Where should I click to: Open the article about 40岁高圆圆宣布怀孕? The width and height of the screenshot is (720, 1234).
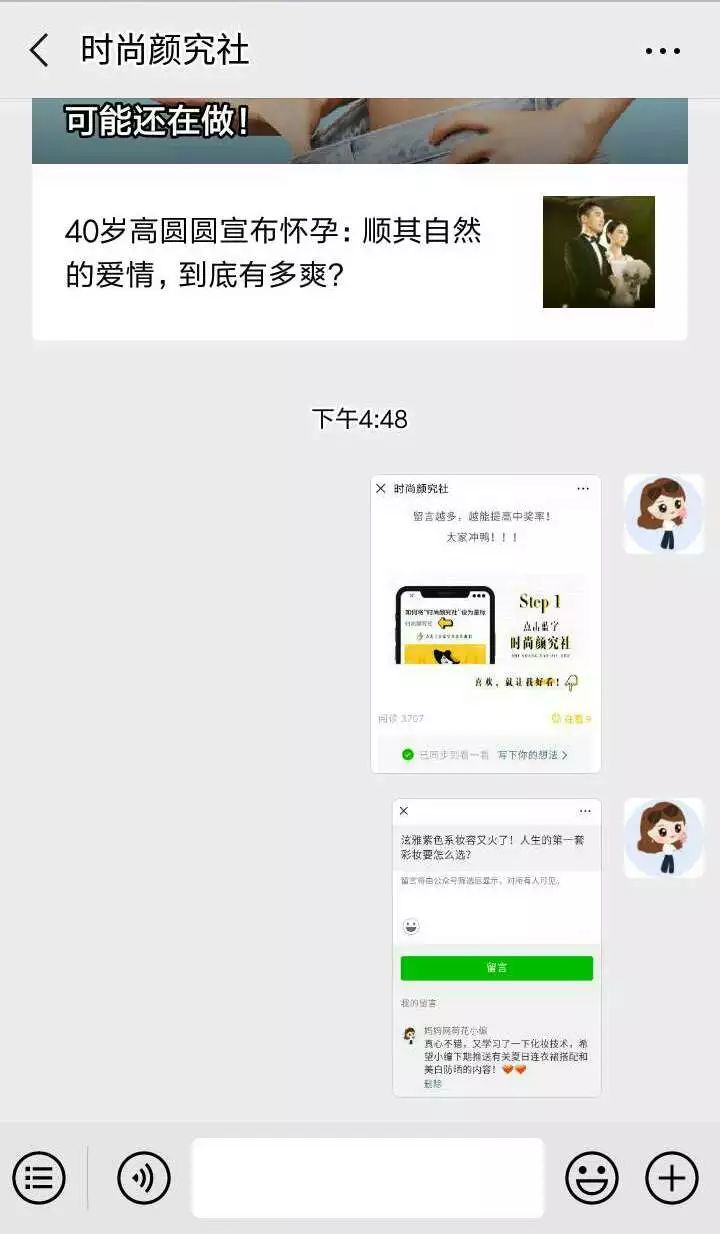coord(360,251)
